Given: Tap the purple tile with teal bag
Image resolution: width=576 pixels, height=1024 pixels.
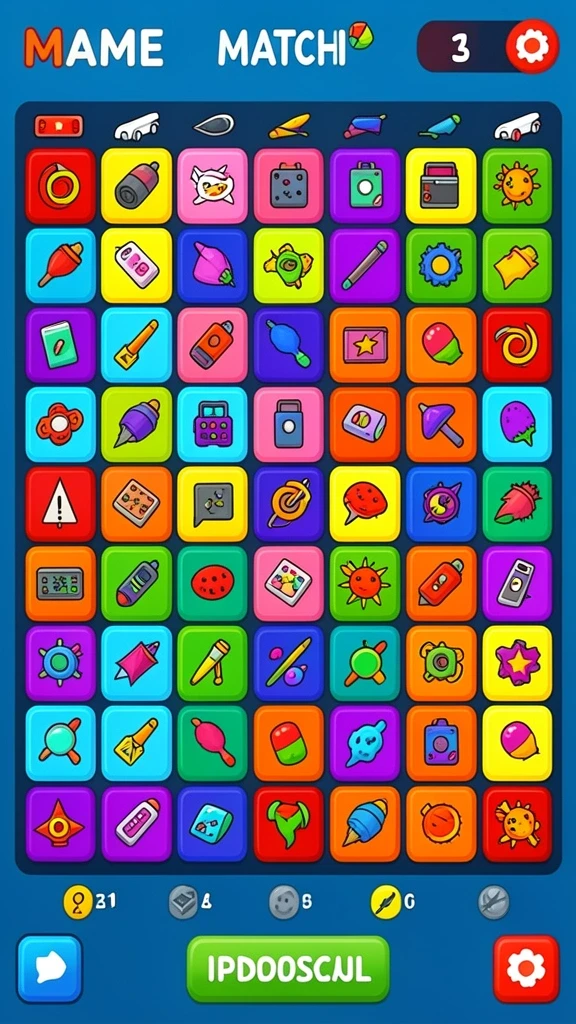Looking at the screenshot, I should click(x=364, y=185).
